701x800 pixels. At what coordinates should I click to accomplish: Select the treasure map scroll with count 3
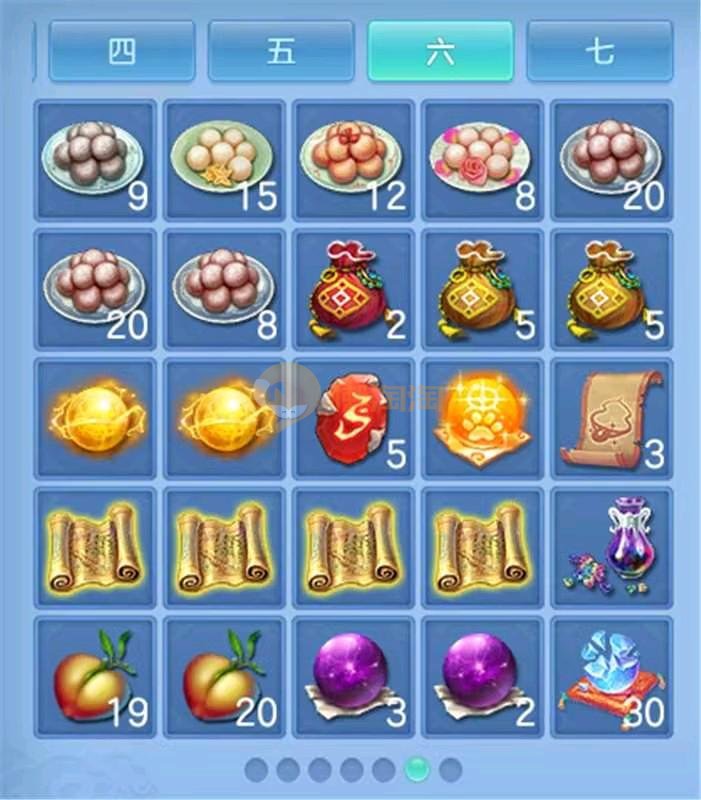611,418
